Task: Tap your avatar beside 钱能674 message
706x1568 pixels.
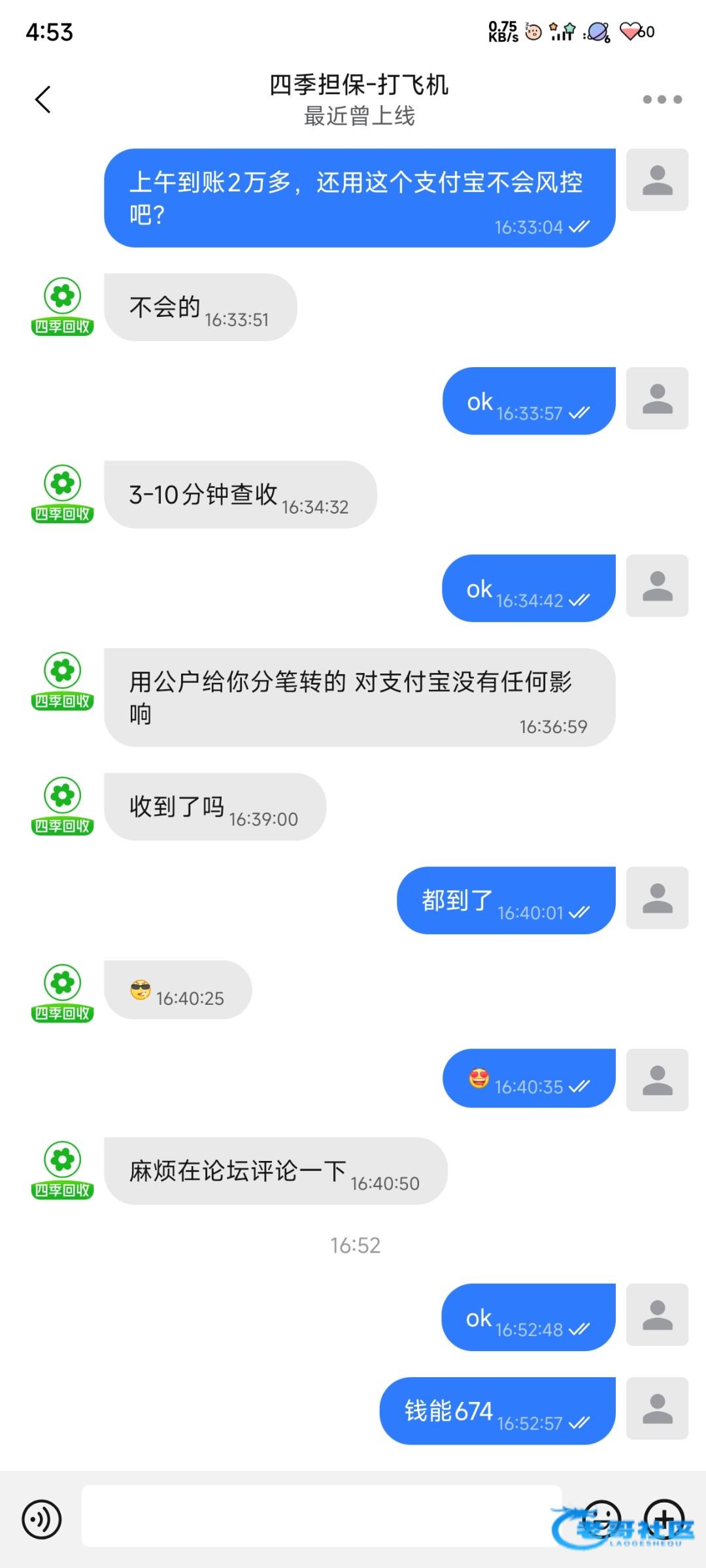Action: (657, 1409)
